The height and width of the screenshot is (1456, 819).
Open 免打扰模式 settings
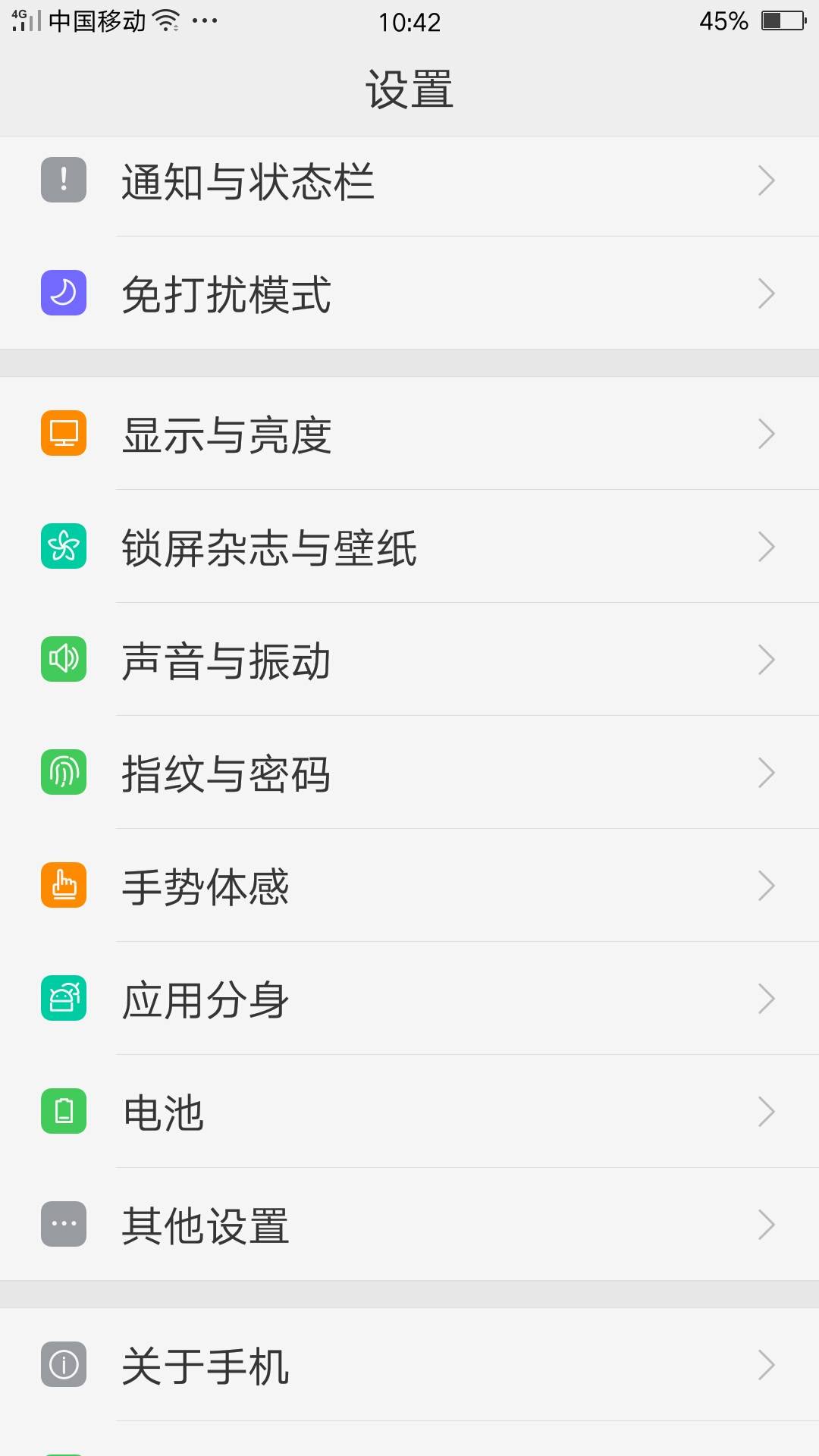409,294
